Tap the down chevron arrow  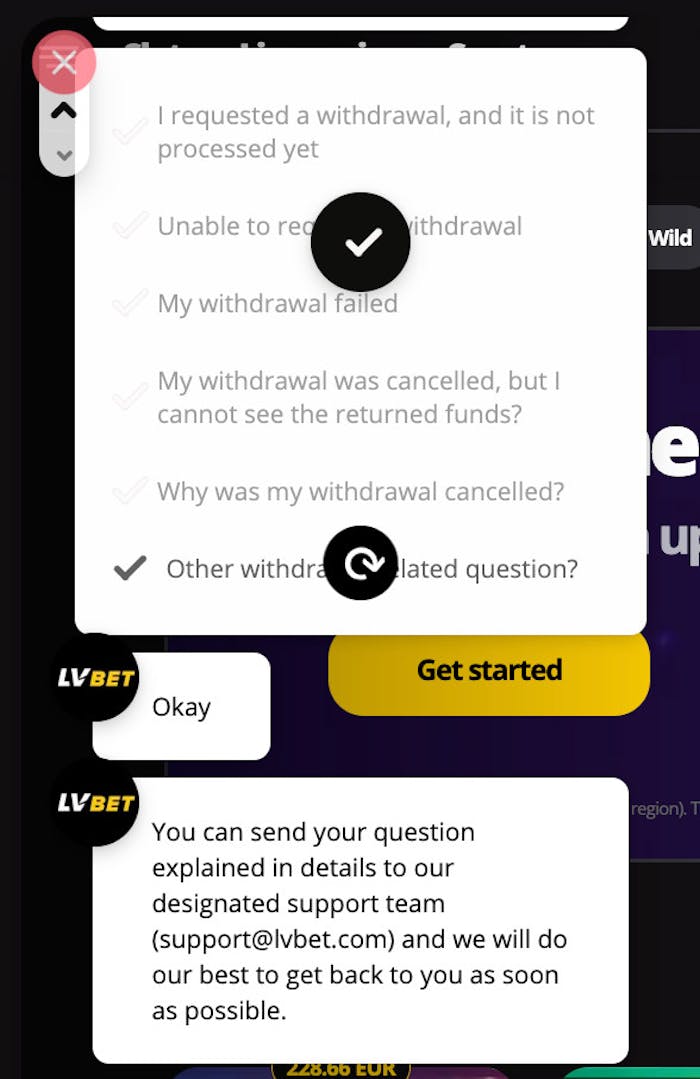[x=64, y=155]
